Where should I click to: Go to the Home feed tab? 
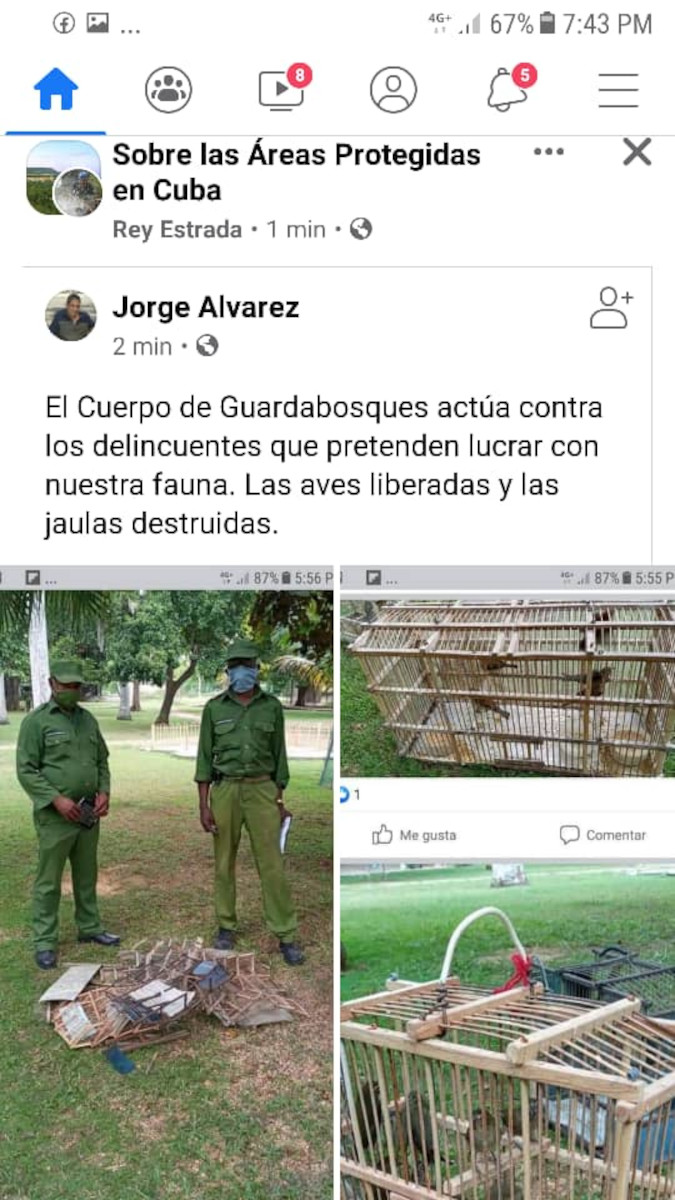[56, 91]
